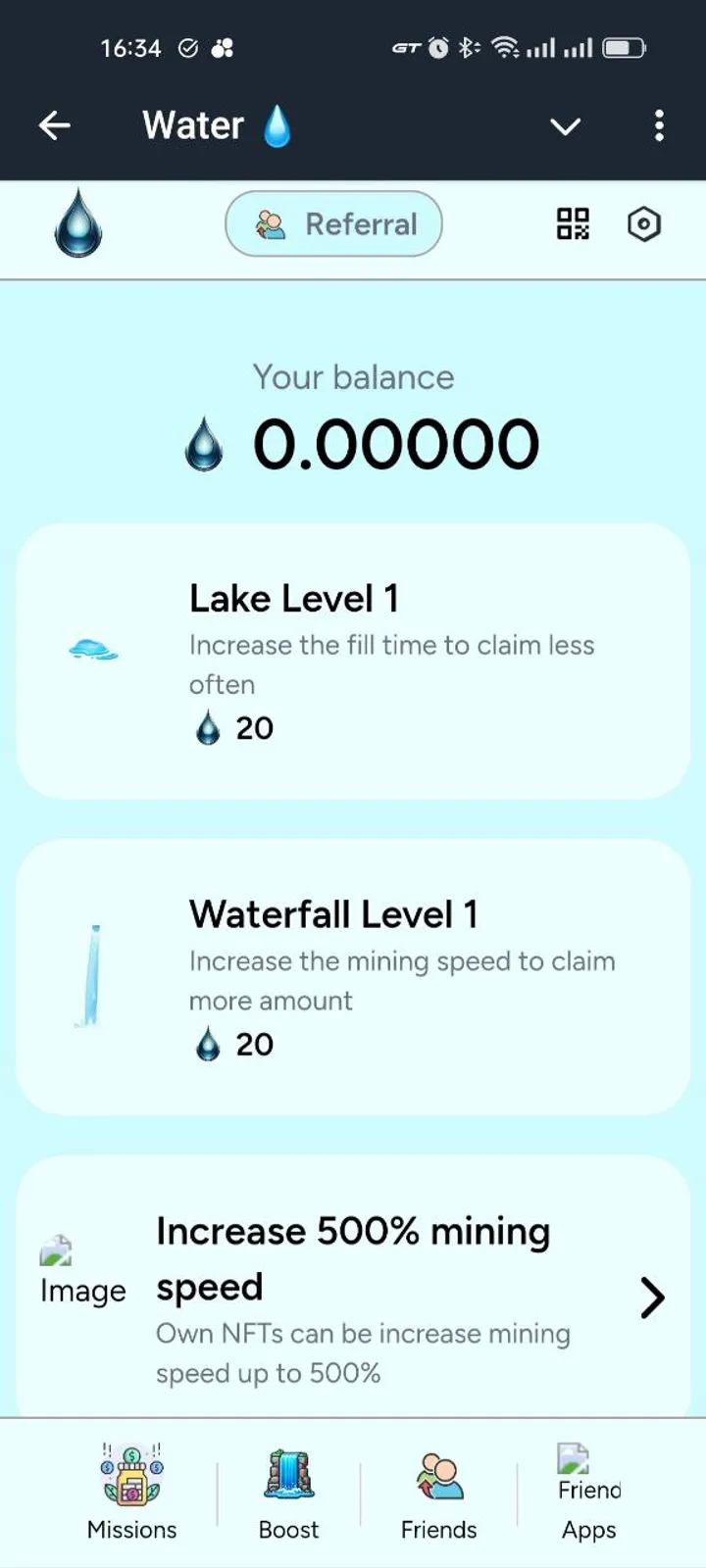Open the mining speed card right chevron
The width and height of the screenshot is (706, 1568).
(x=652, y=1298)
